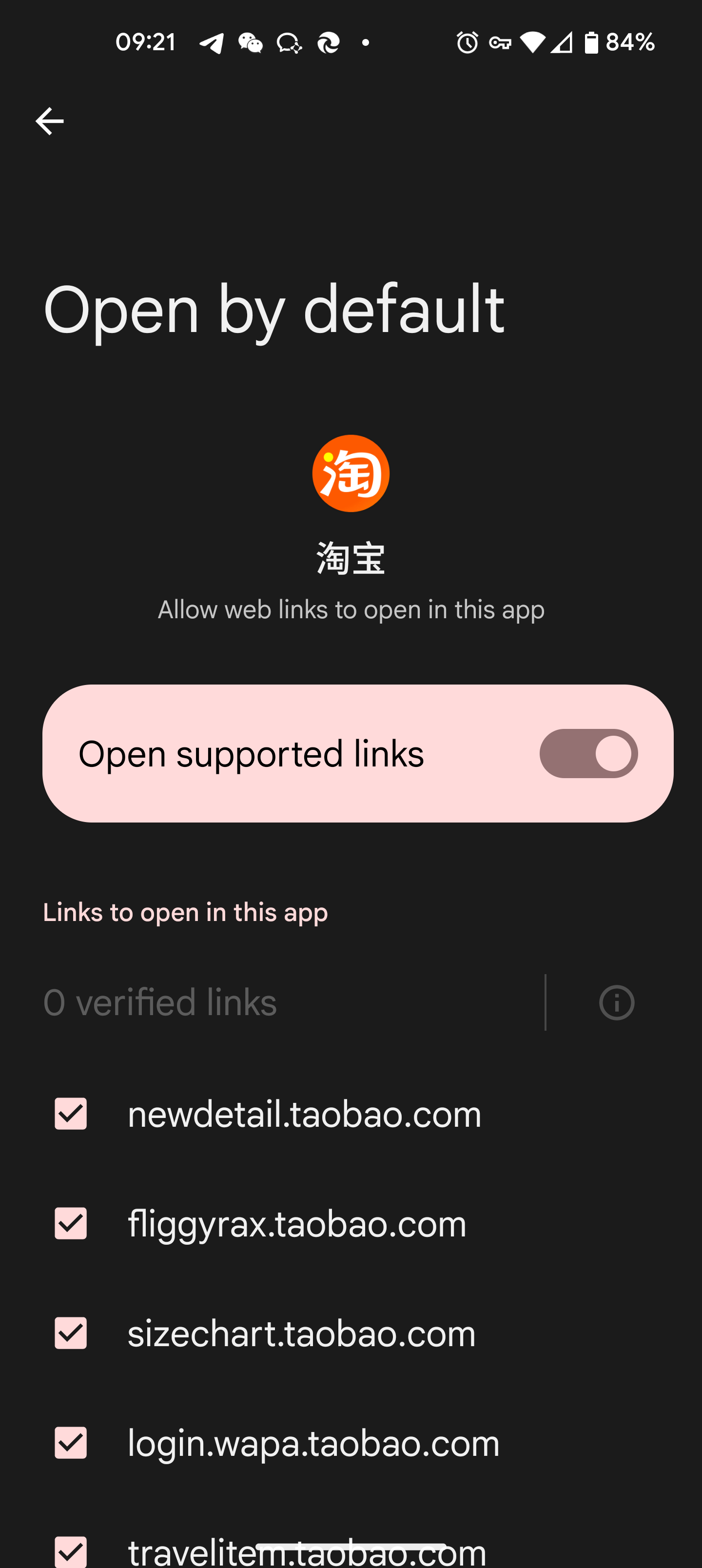Turn off Open supported links switch
This screenshot has width=702, height=1568.
coord(587,753)
